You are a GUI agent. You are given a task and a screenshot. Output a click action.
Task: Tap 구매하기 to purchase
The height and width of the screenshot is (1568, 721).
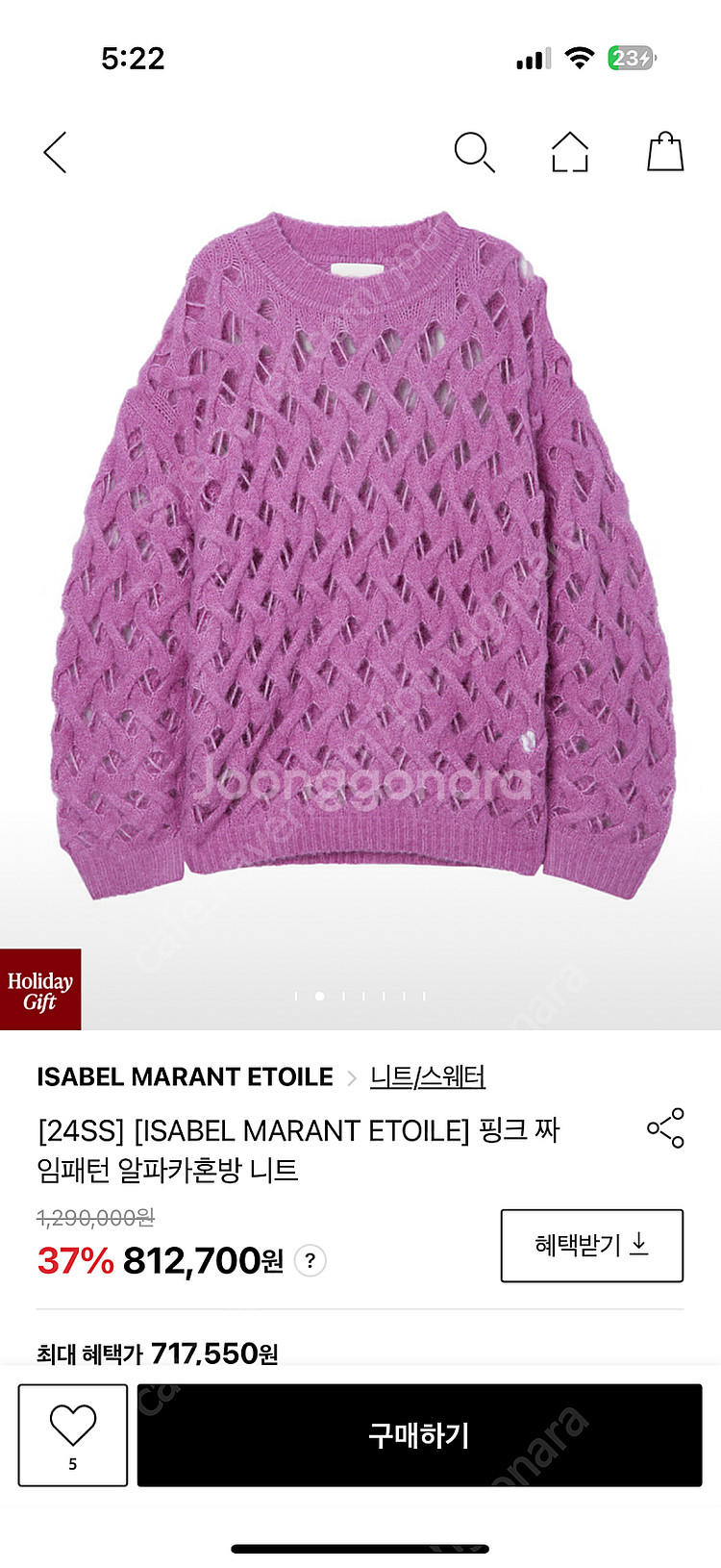point(419,1435)
